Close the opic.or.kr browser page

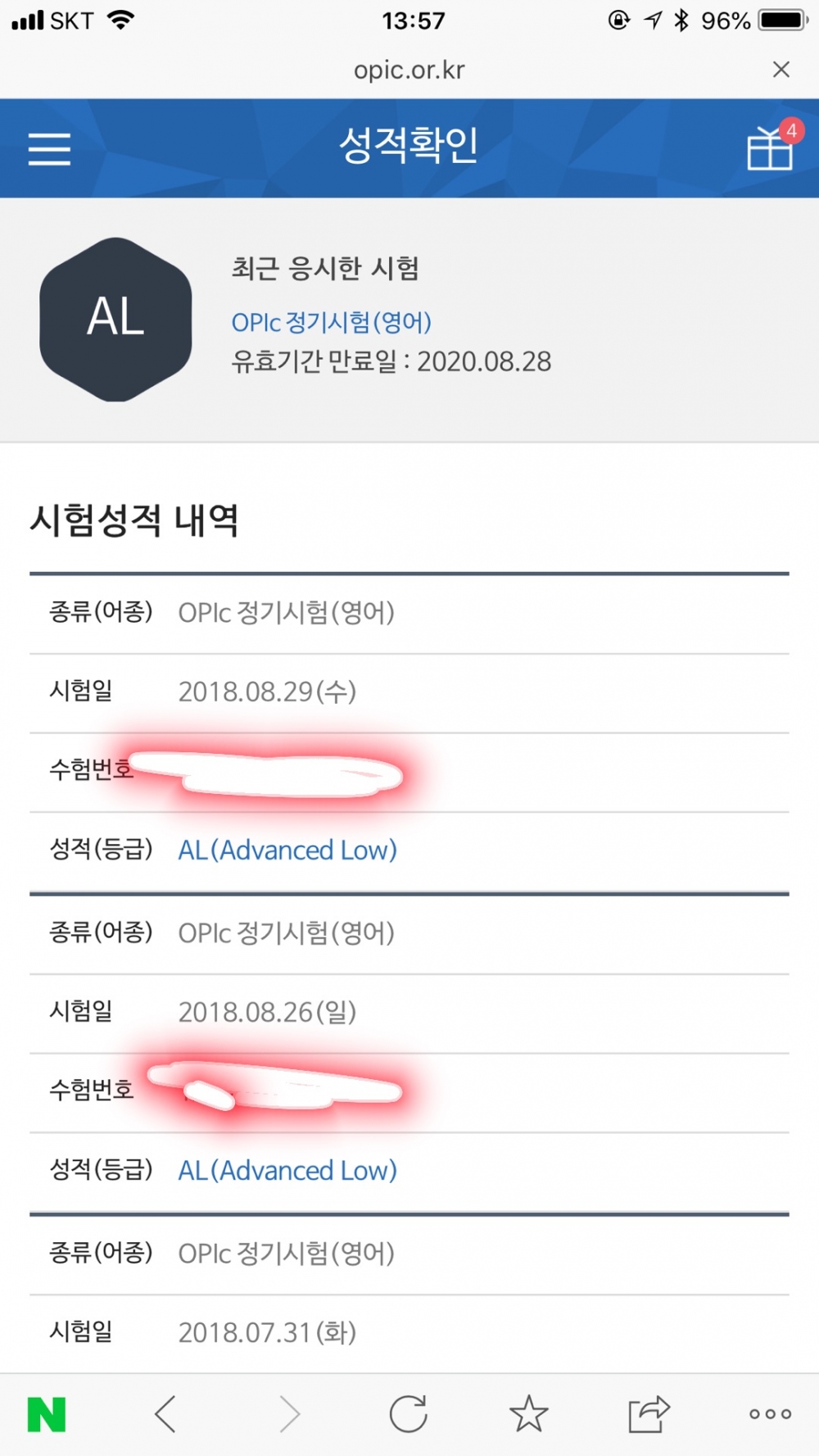(x=781, y=70)
